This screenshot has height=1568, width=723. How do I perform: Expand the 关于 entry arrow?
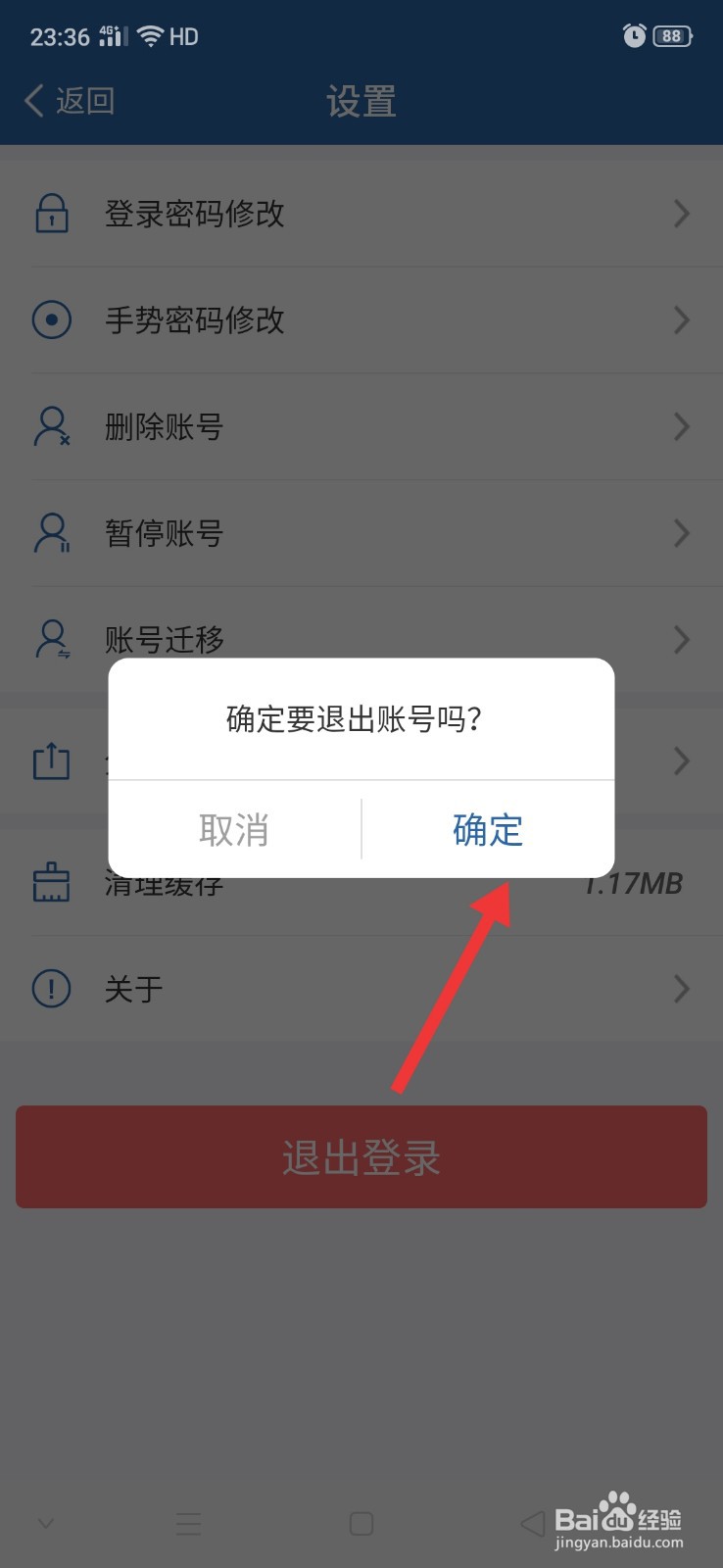coord(682,989)
